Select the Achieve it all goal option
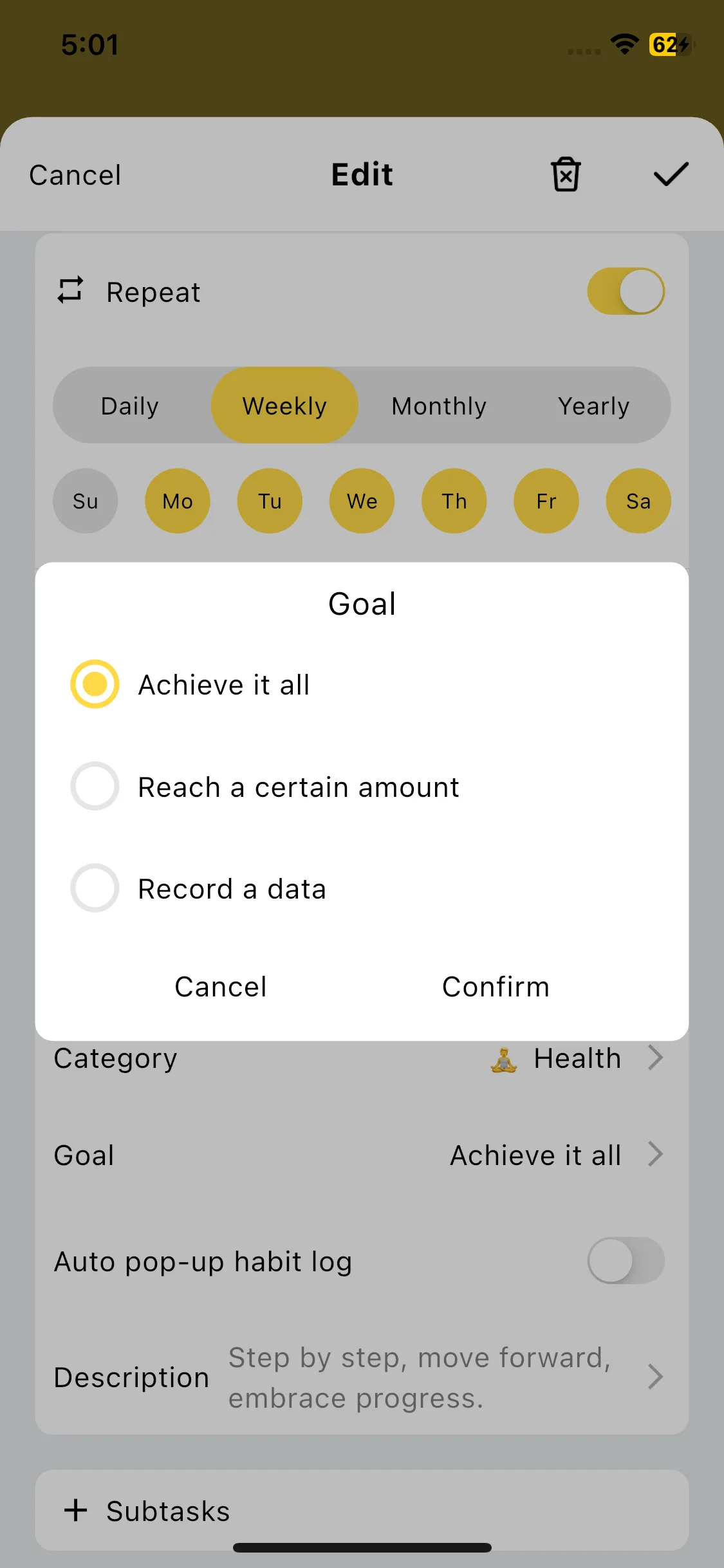724x1568 pixels. coord(95,684)
